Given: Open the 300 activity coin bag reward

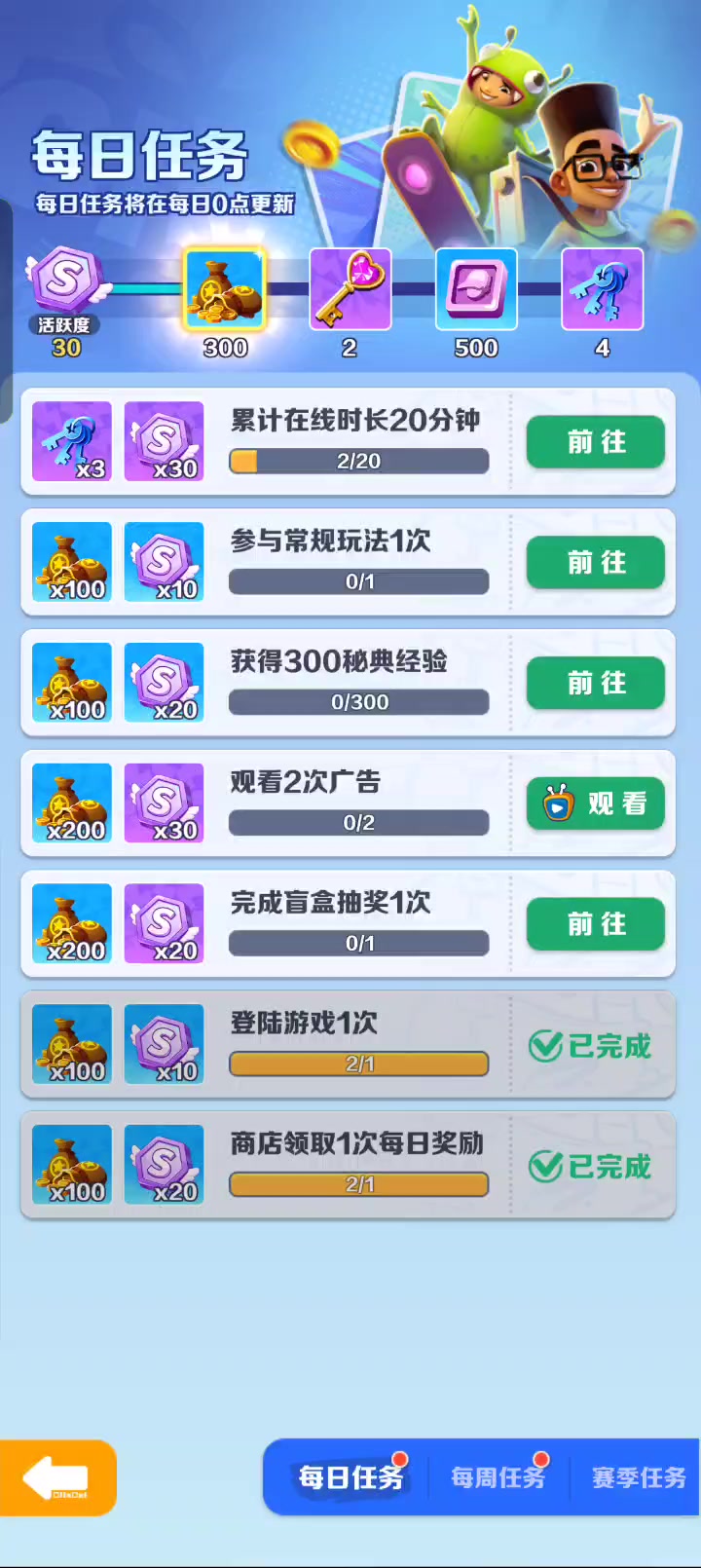Looking at the screenshot, I should click(x=225, y=289).
